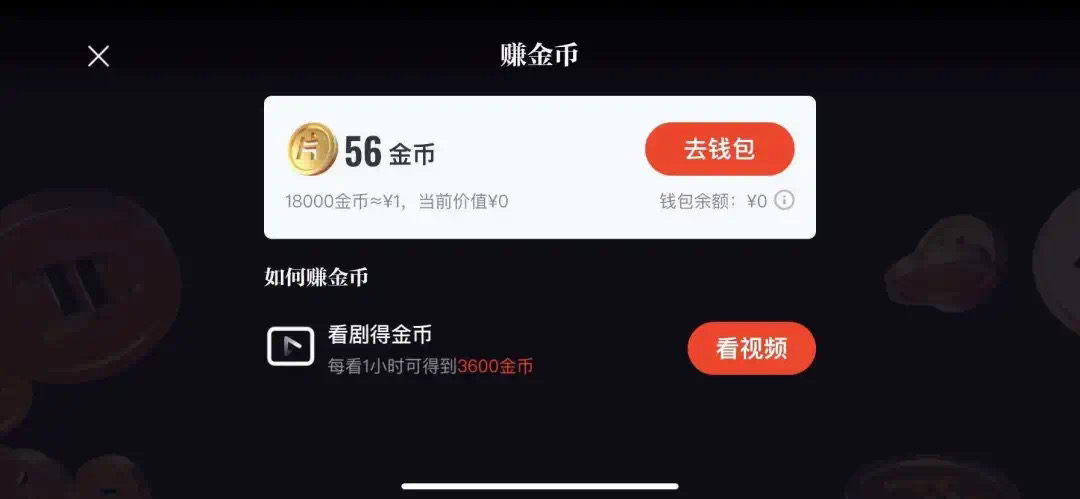The height and width of the screenshot is (499, 1080).
Task: Tap the 看视频 button
Action: (x=751, y=348)
